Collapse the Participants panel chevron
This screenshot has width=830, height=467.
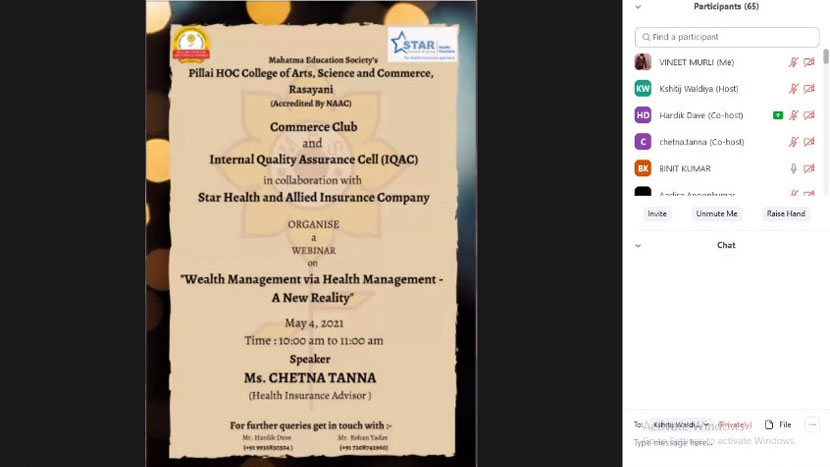tap(638, 6)
